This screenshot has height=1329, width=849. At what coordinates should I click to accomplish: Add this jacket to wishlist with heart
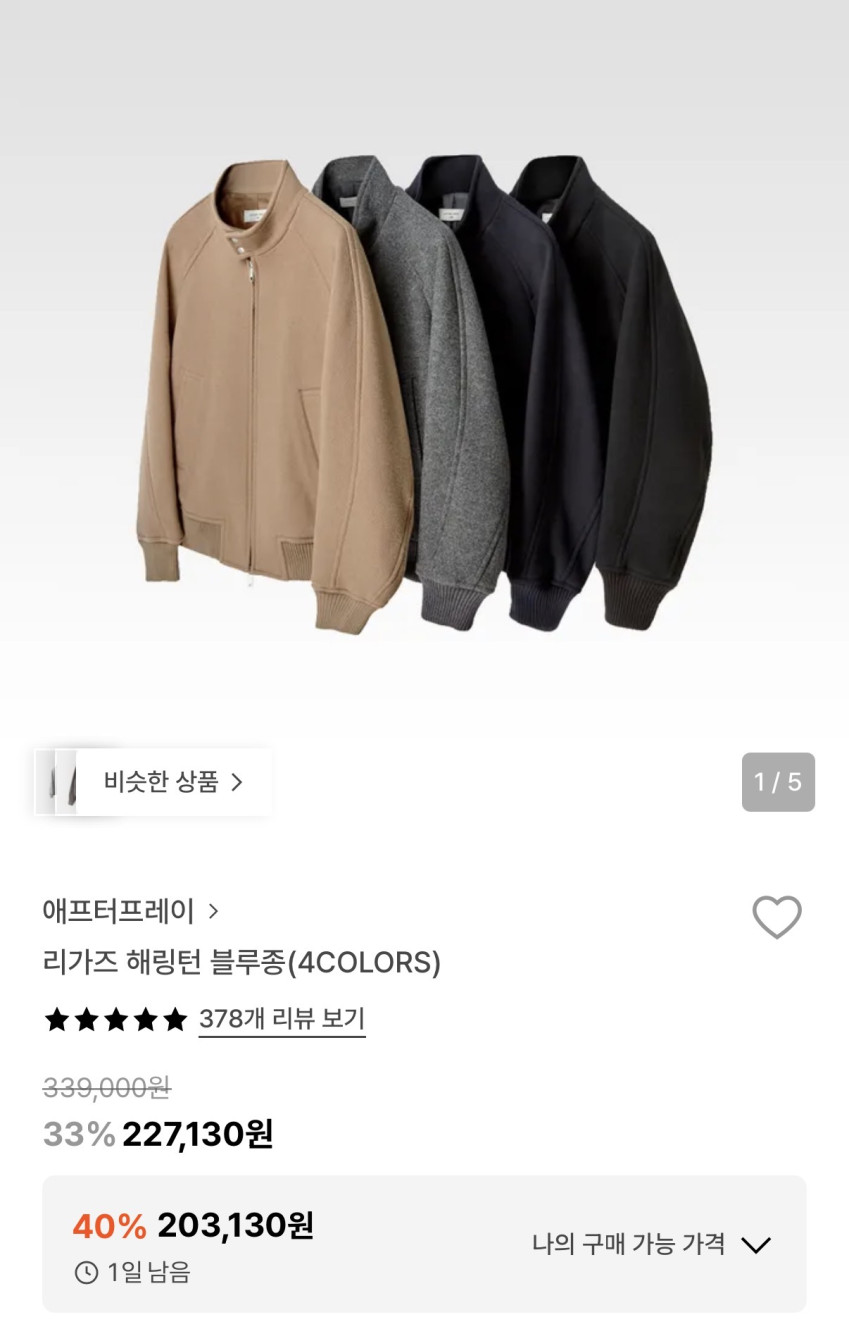pyautogui.click(x=777, y=917)
